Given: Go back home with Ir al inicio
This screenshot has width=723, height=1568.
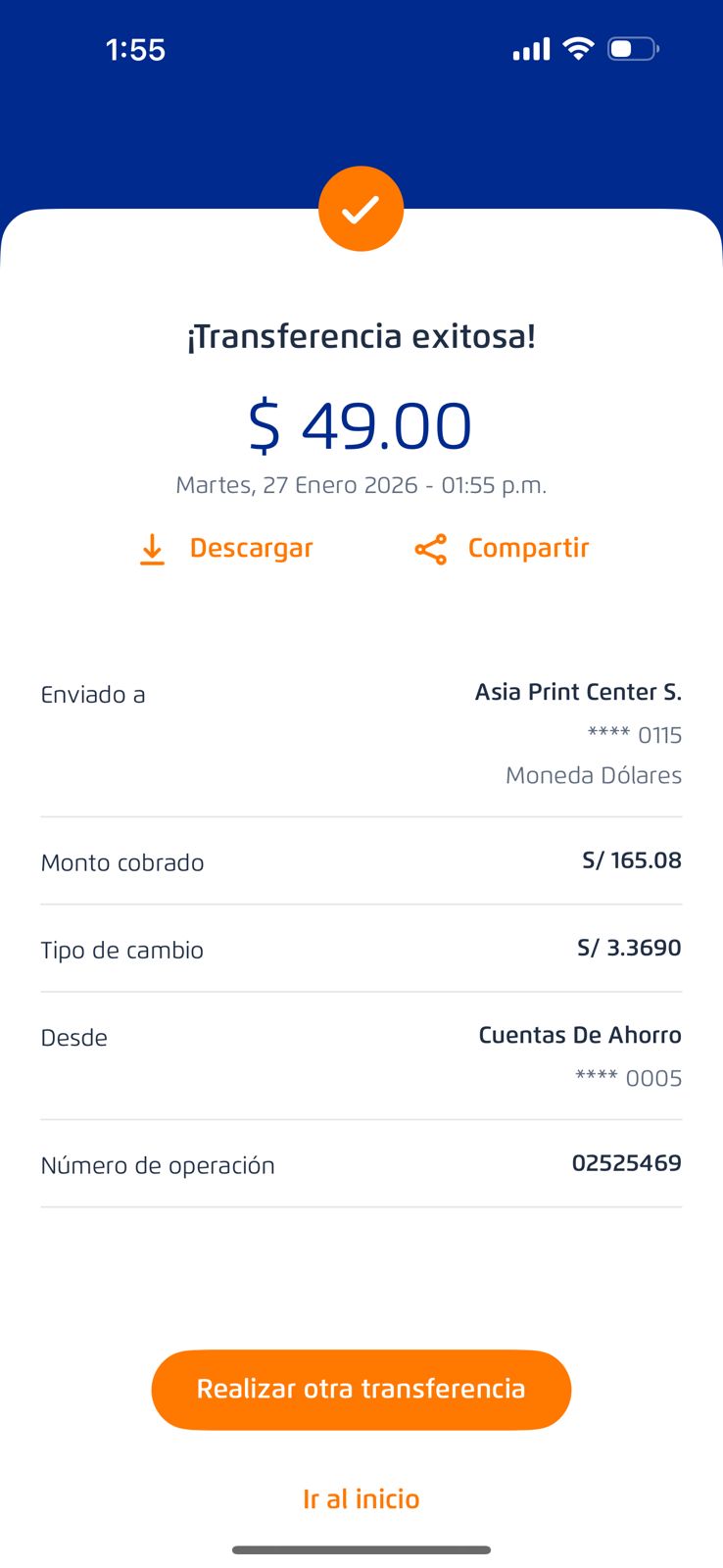Looking at the screenshot, I should coord(361,1498).
